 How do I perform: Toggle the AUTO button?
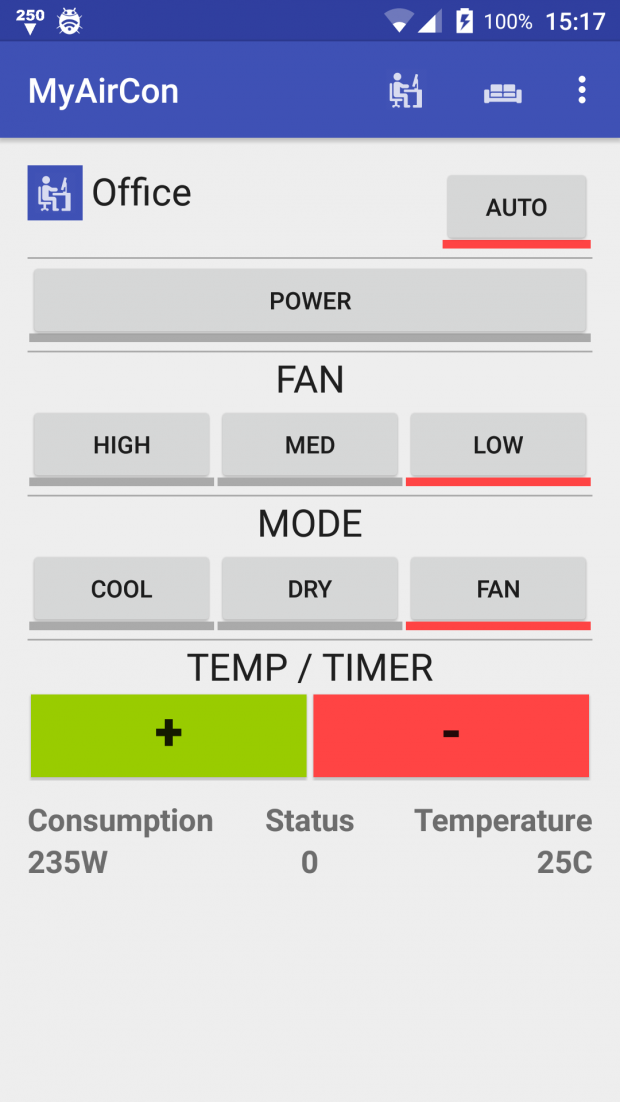pos(516,207)
